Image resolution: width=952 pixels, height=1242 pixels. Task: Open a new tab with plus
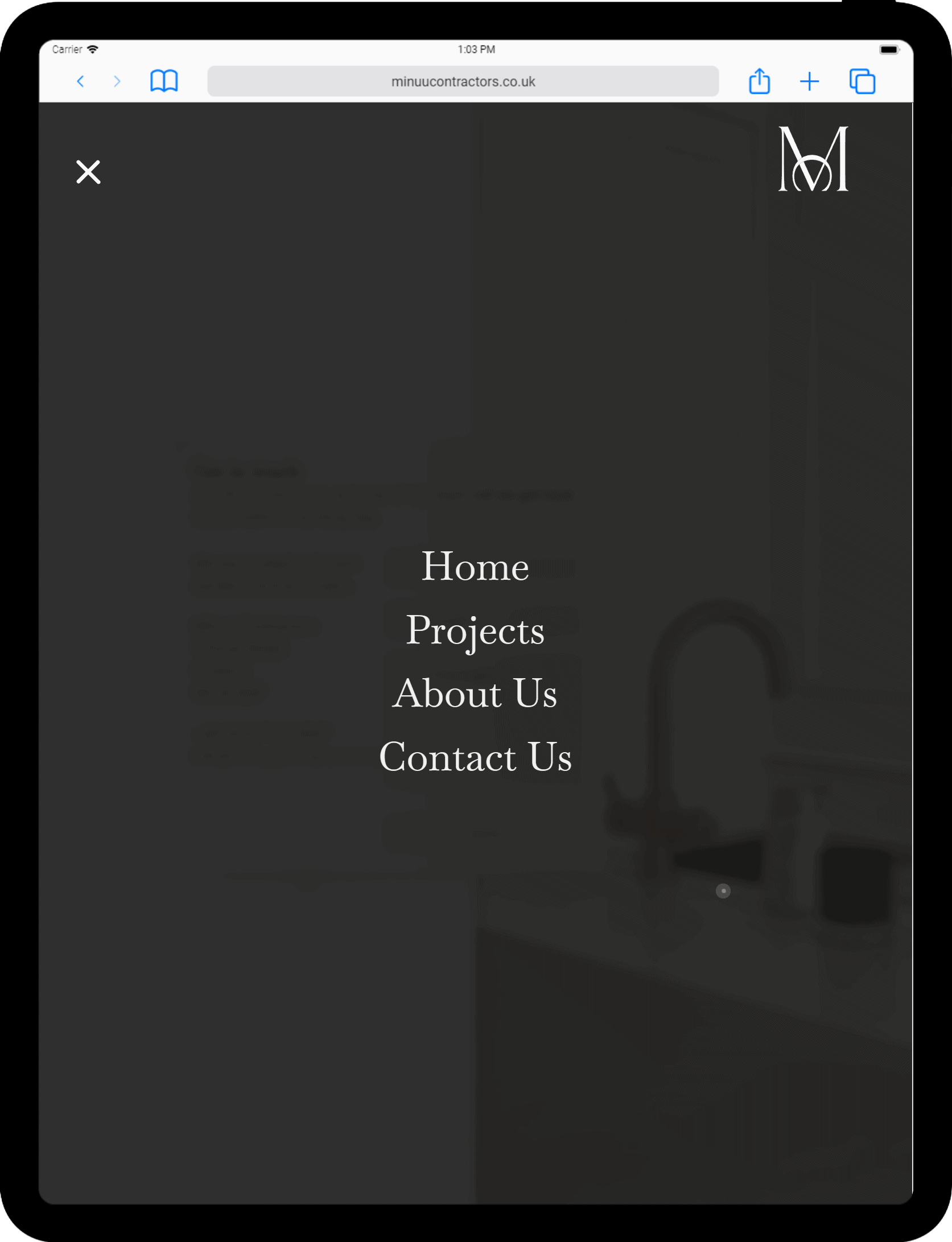809,81
